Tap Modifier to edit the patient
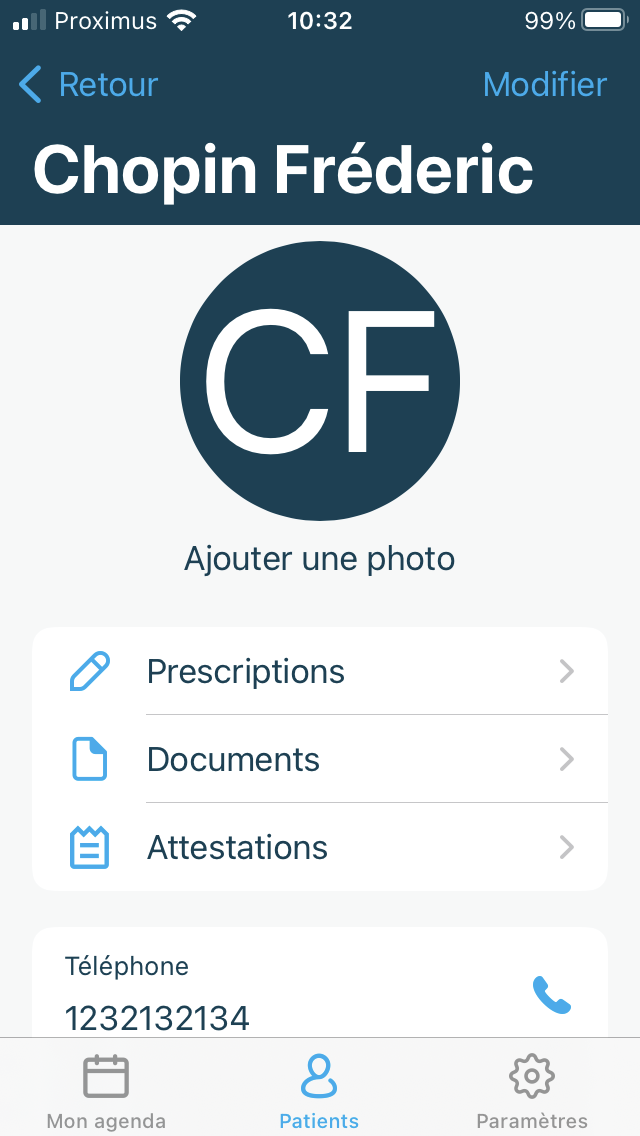 [544, 85]
